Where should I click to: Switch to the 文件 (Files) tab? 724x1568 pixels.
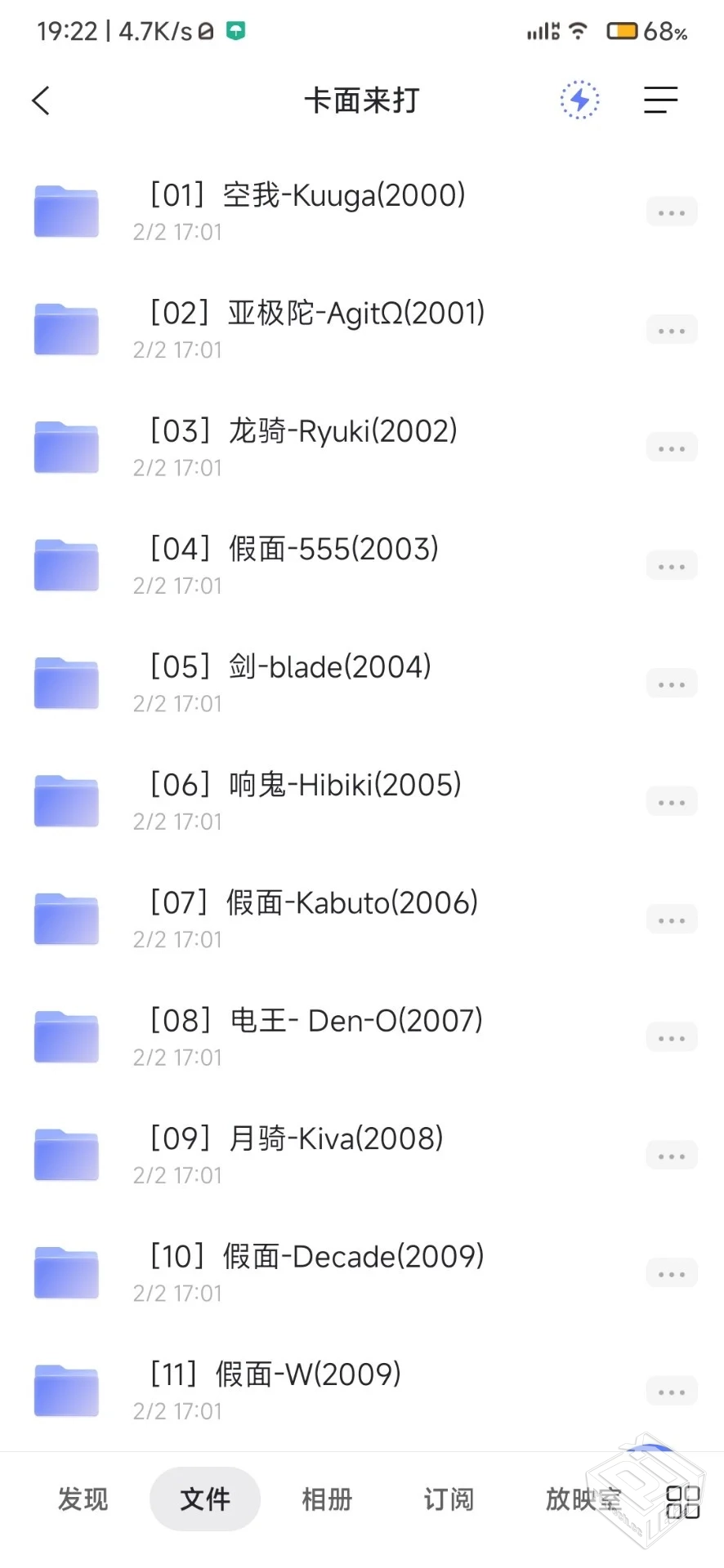click(x=204, y=1499)
